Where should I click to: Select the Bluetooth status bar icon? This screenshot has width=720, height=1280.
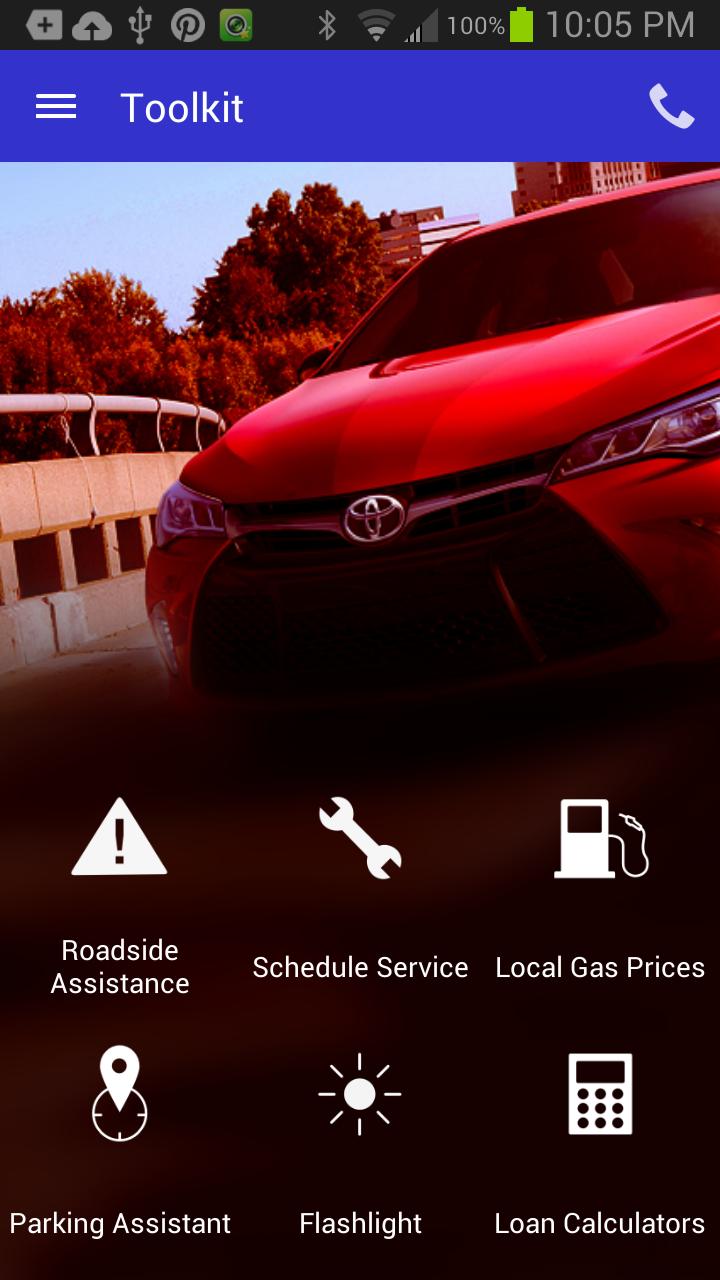[x=327, y=24]
